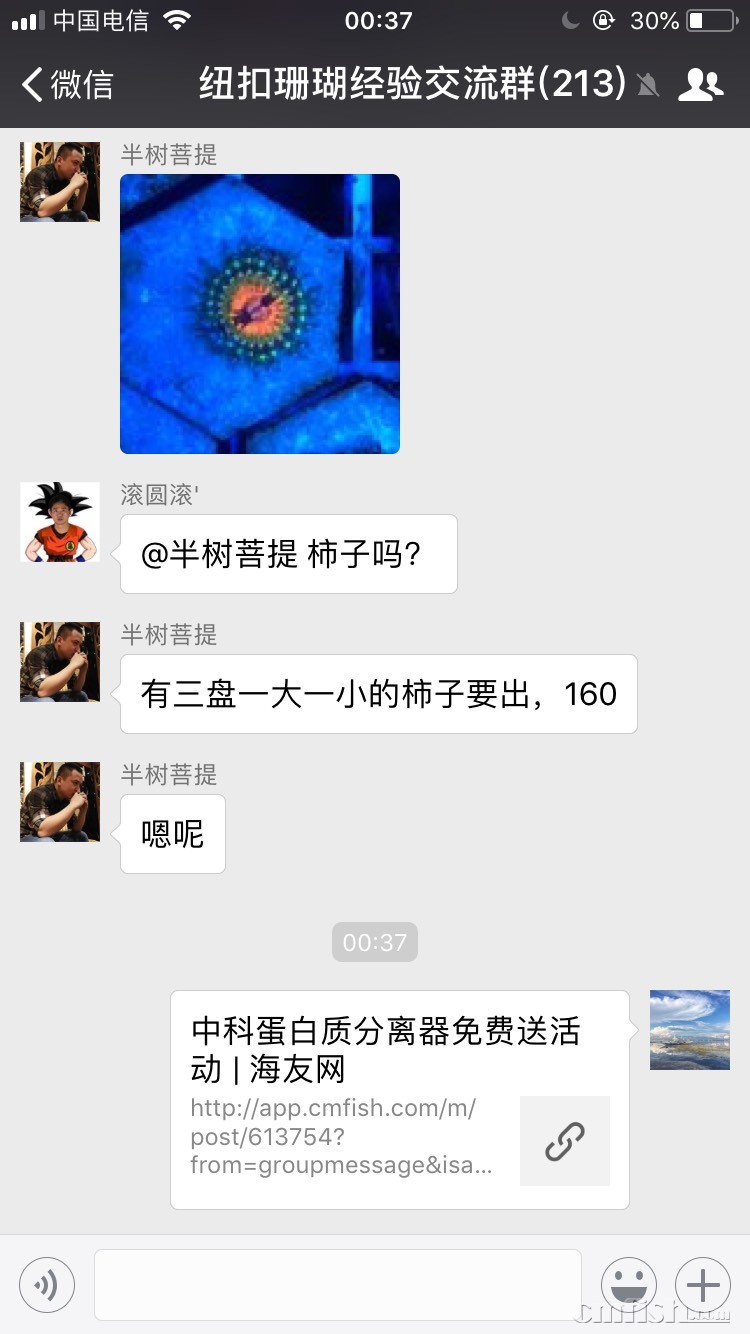The height and width of the screenshot is (1334, 750).
Task: Open 滚圆滚' profile avatar
Action: 60,522
